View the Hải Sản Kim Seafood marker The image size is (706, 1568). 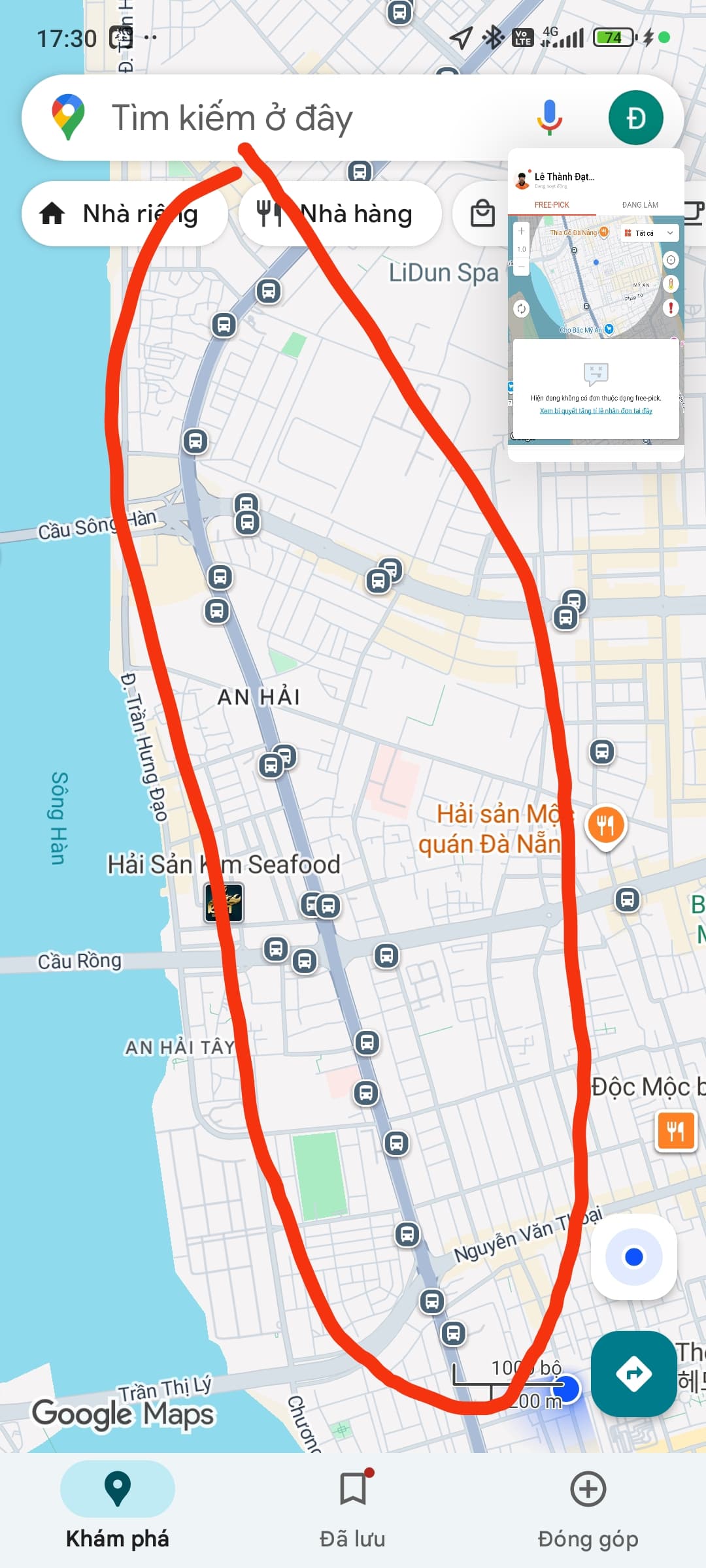click(224, 903)
